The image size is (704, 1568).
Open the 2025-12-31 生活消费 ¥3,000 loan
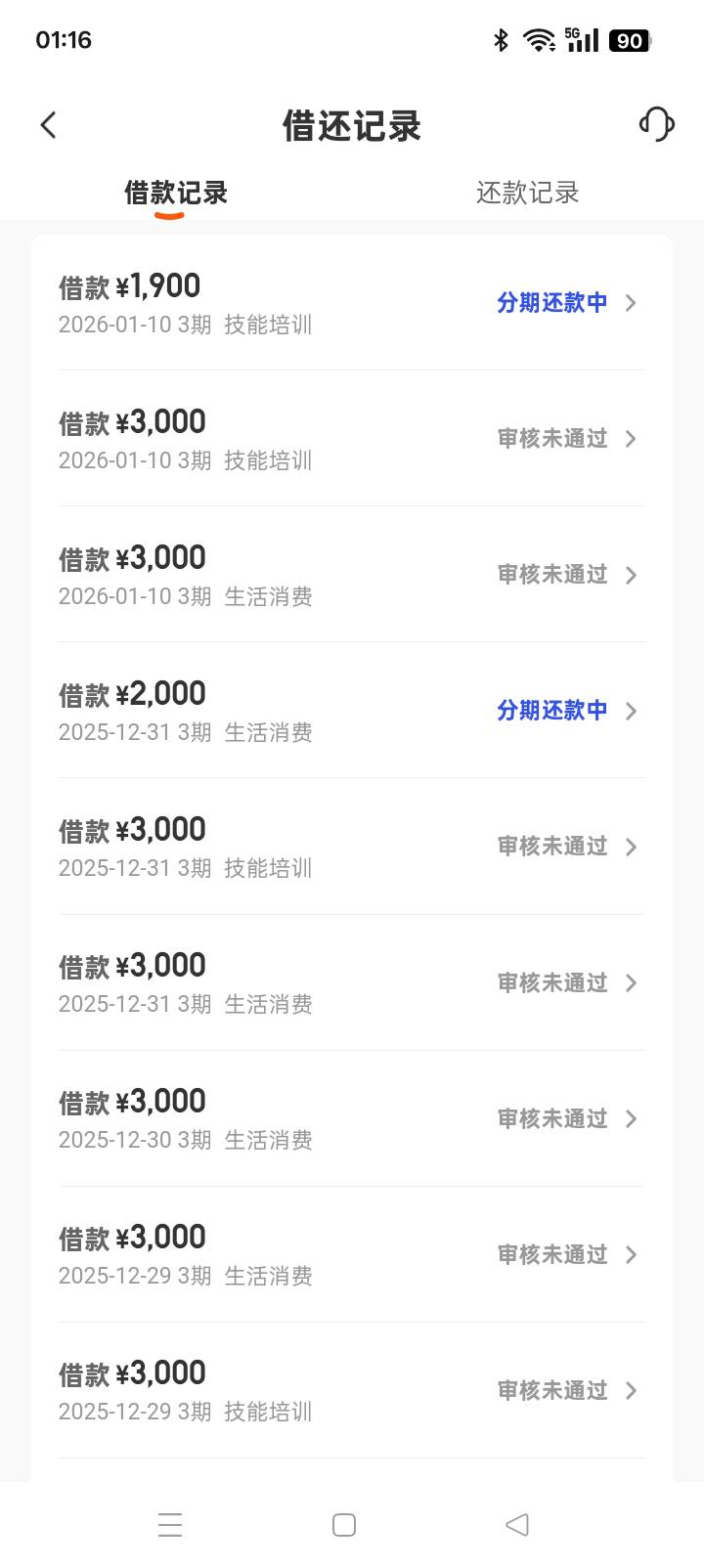(351, 982)
